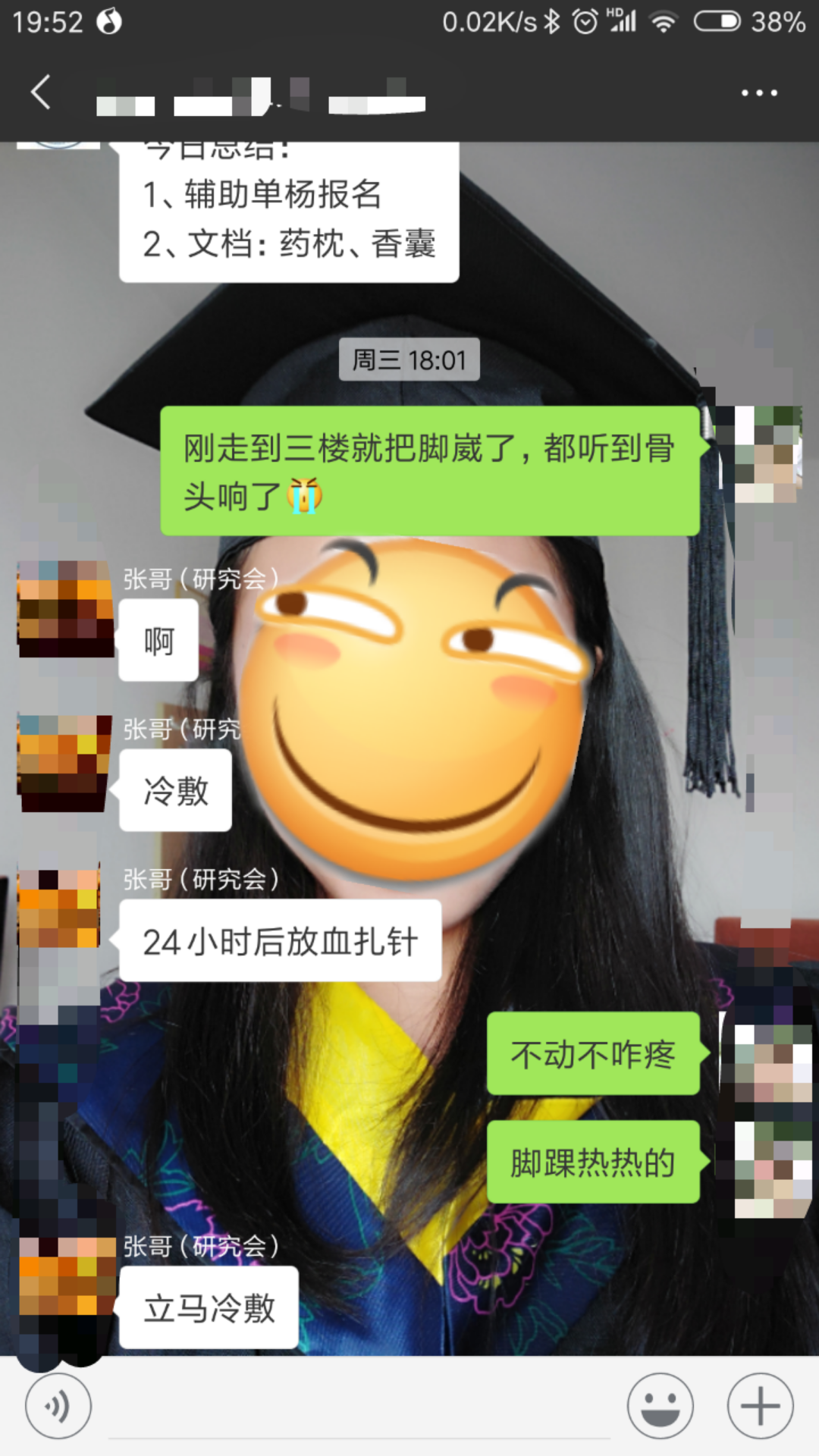The image size is (819, 1456).
Task: Open the chat info overflow menu
Action: (759, 93)
